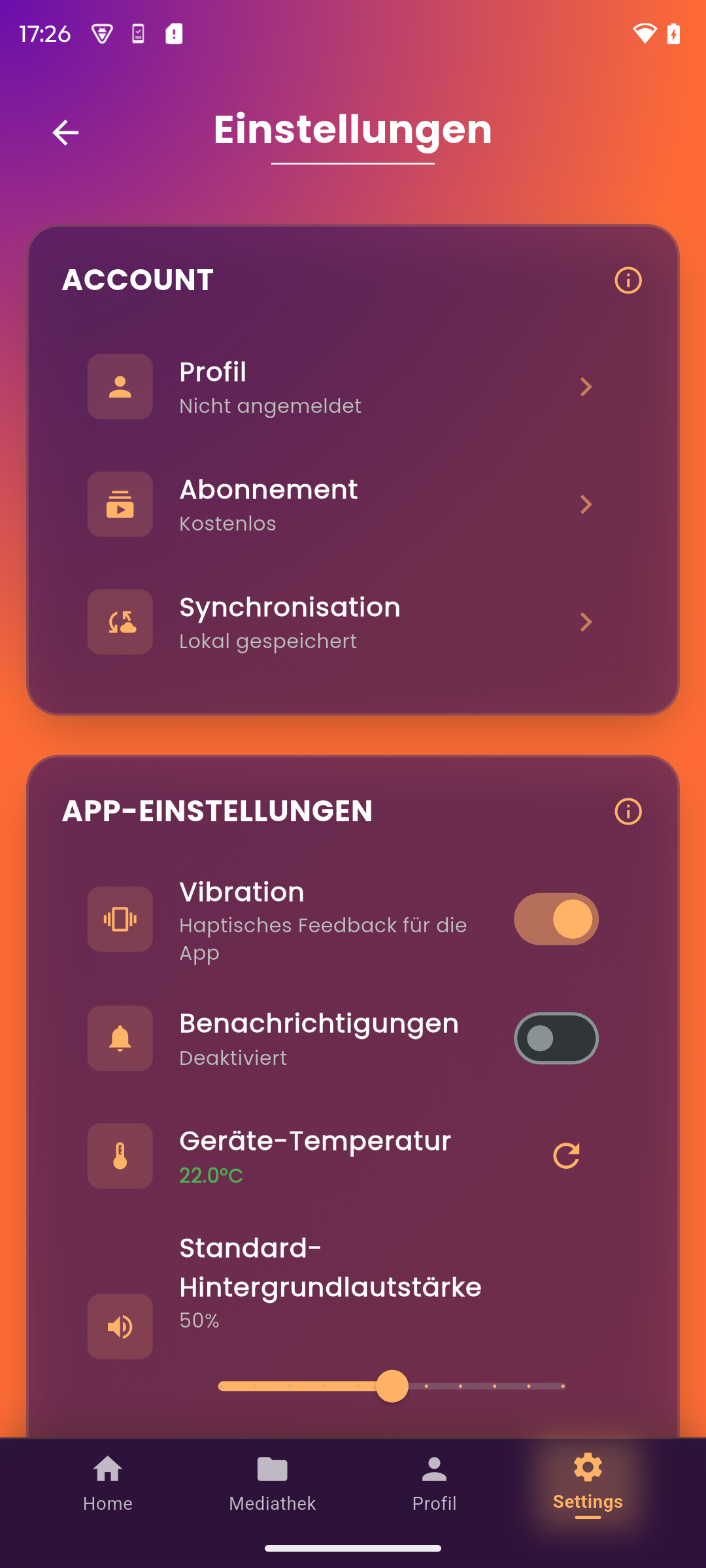Show info for App-Einstellungen section
This screenshot has height=1568, width=706.
tap(628, 811)
